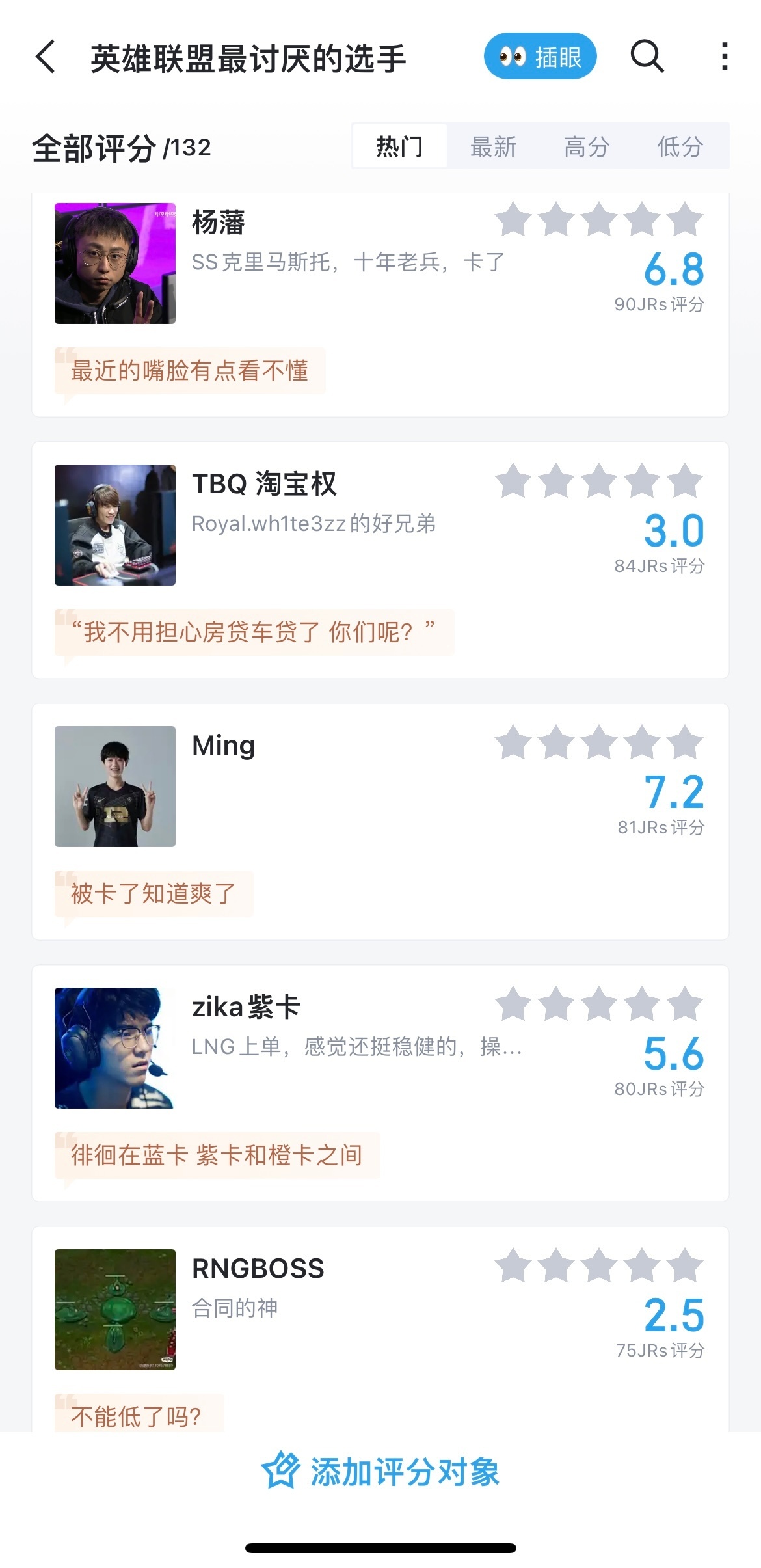The width and height of the screenshot is (761, 1568).
Task: Tap 添加评分对象 to add a rating target
Action: click(380, 1472)
